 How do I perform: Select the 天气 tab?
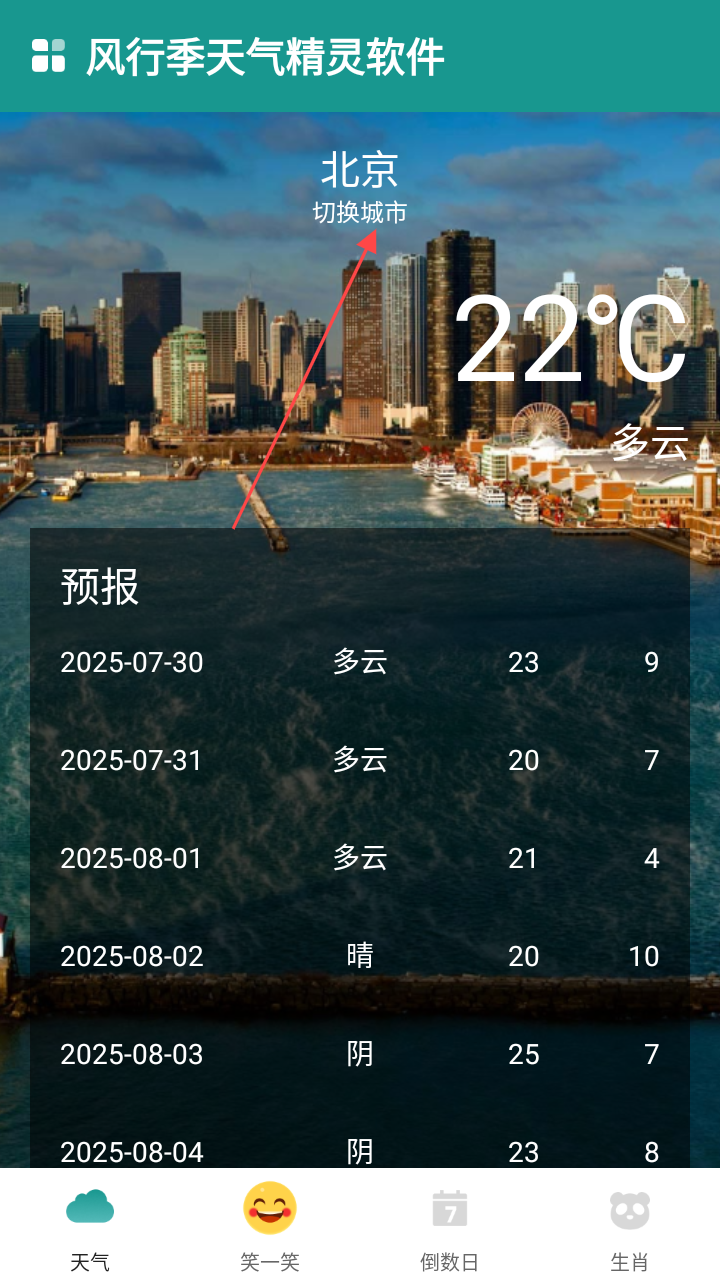coord(90,1224)
